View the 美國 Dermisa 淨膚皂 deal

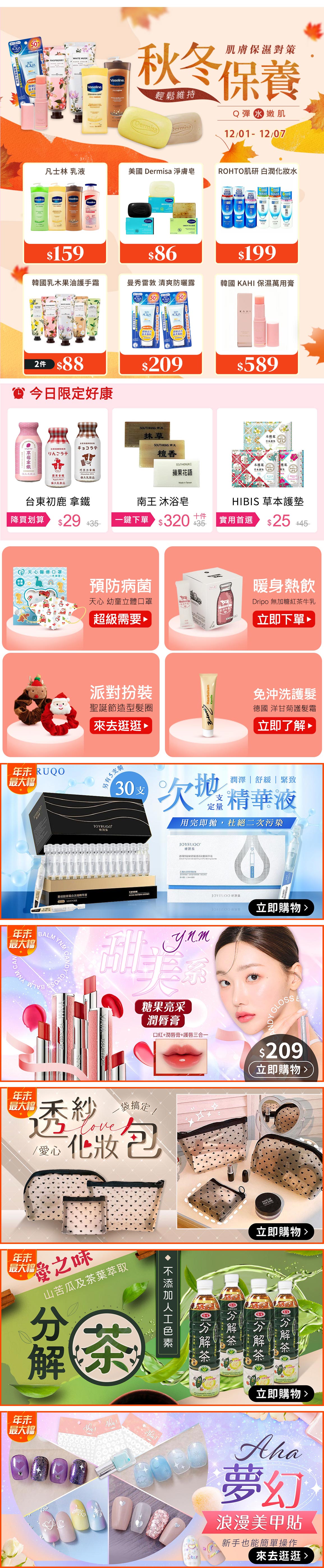pos(161,212)
